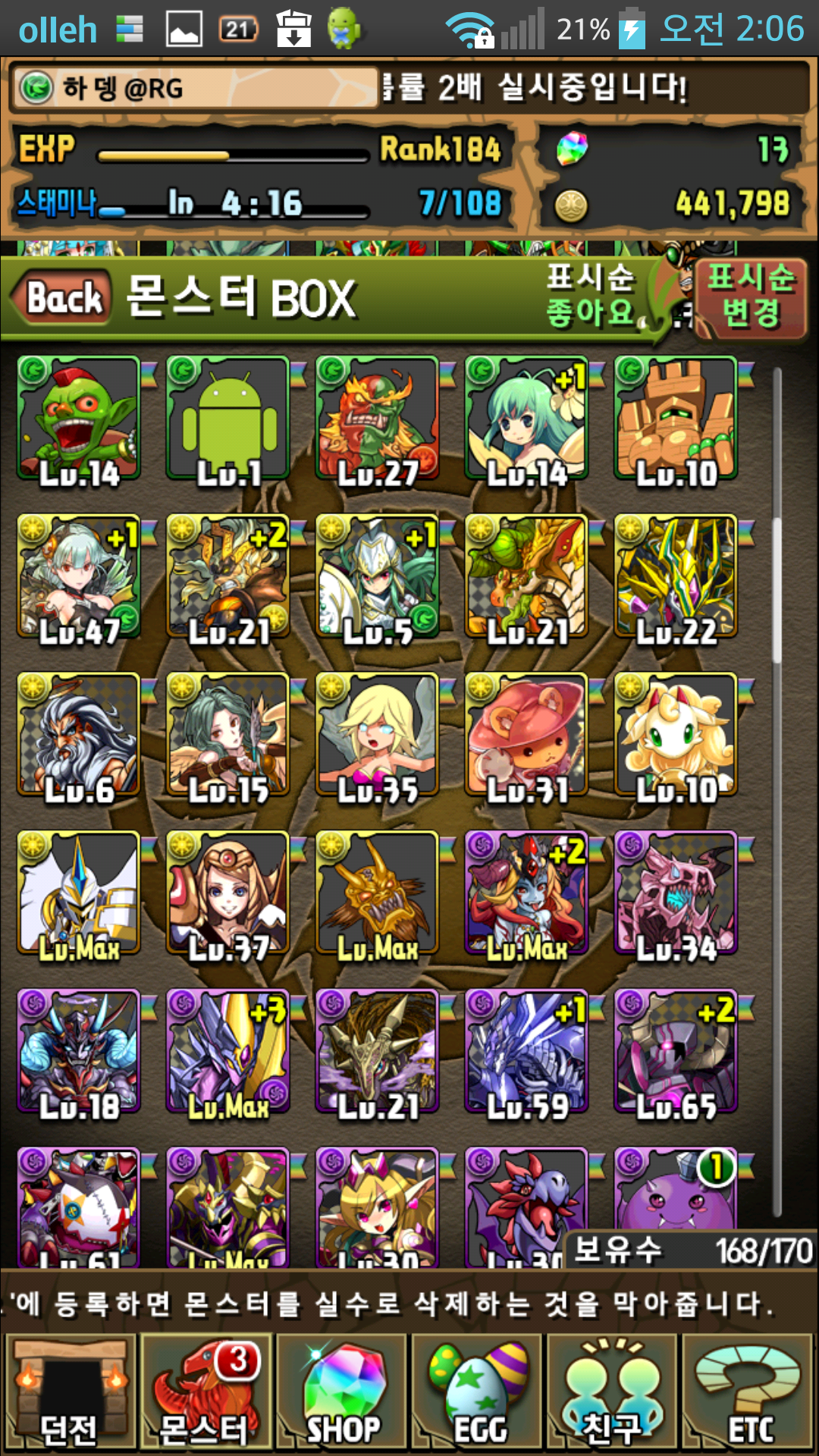Open the 친구 friends tab

611,1392
